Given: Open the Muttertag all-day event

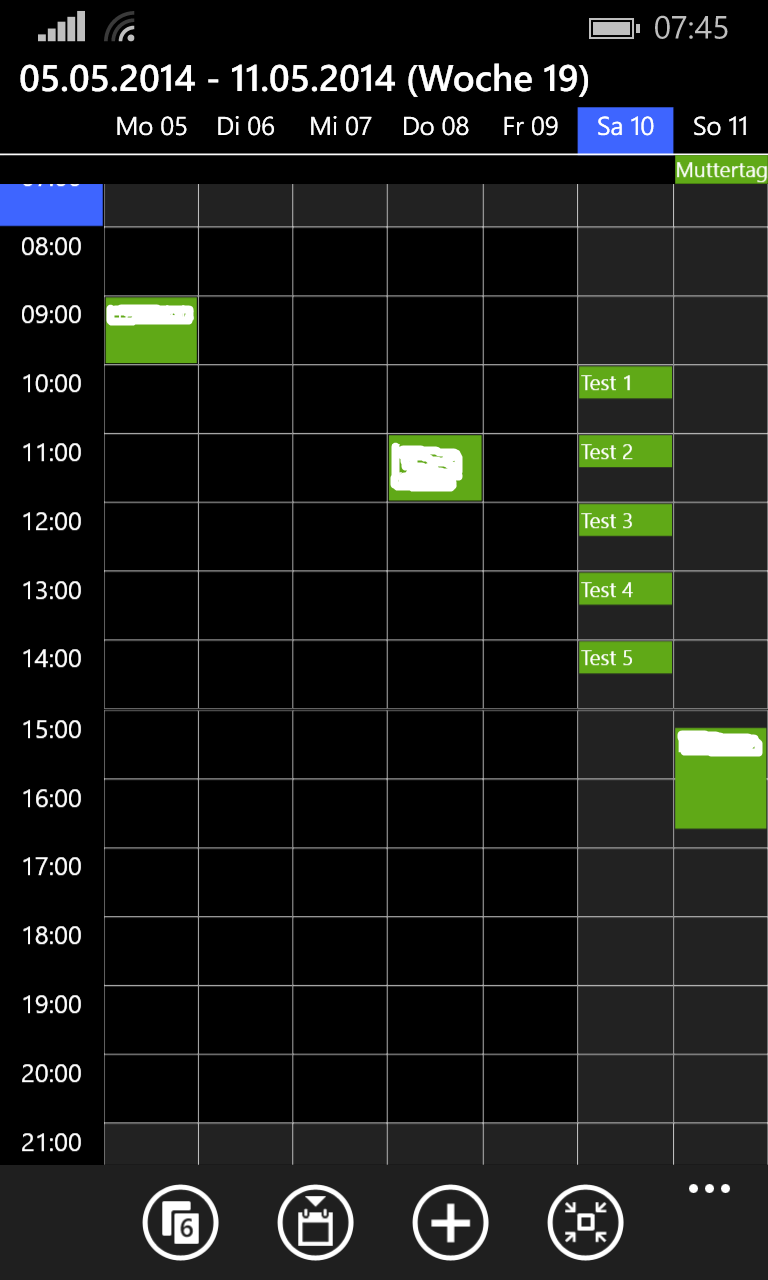Looking at the screenshot, I should 721,170.
